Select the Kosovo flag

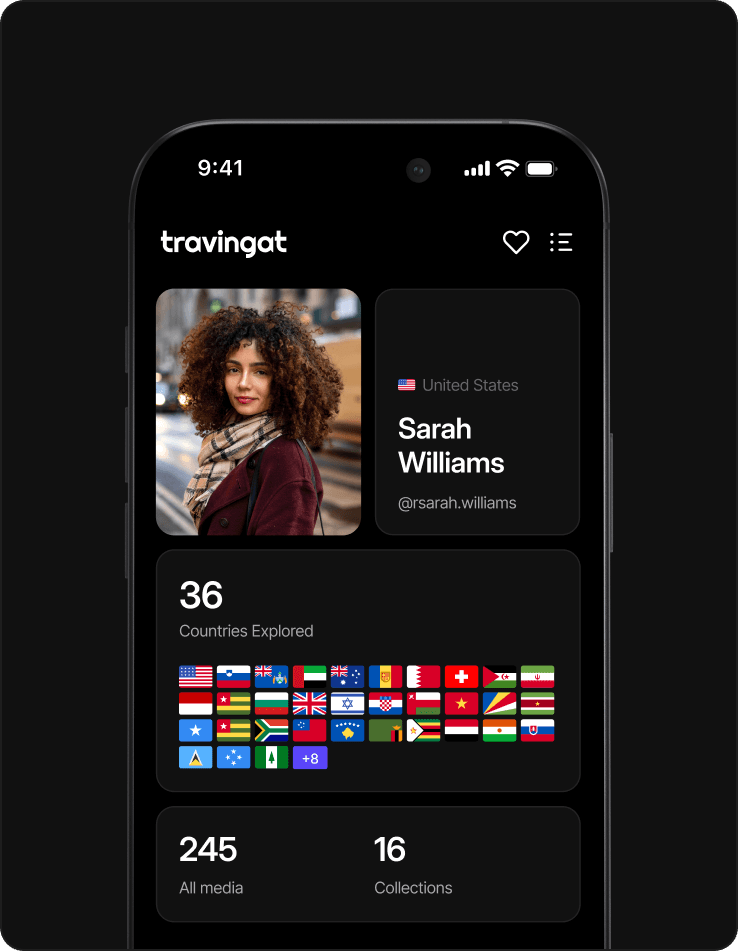(x=348, y=730)
